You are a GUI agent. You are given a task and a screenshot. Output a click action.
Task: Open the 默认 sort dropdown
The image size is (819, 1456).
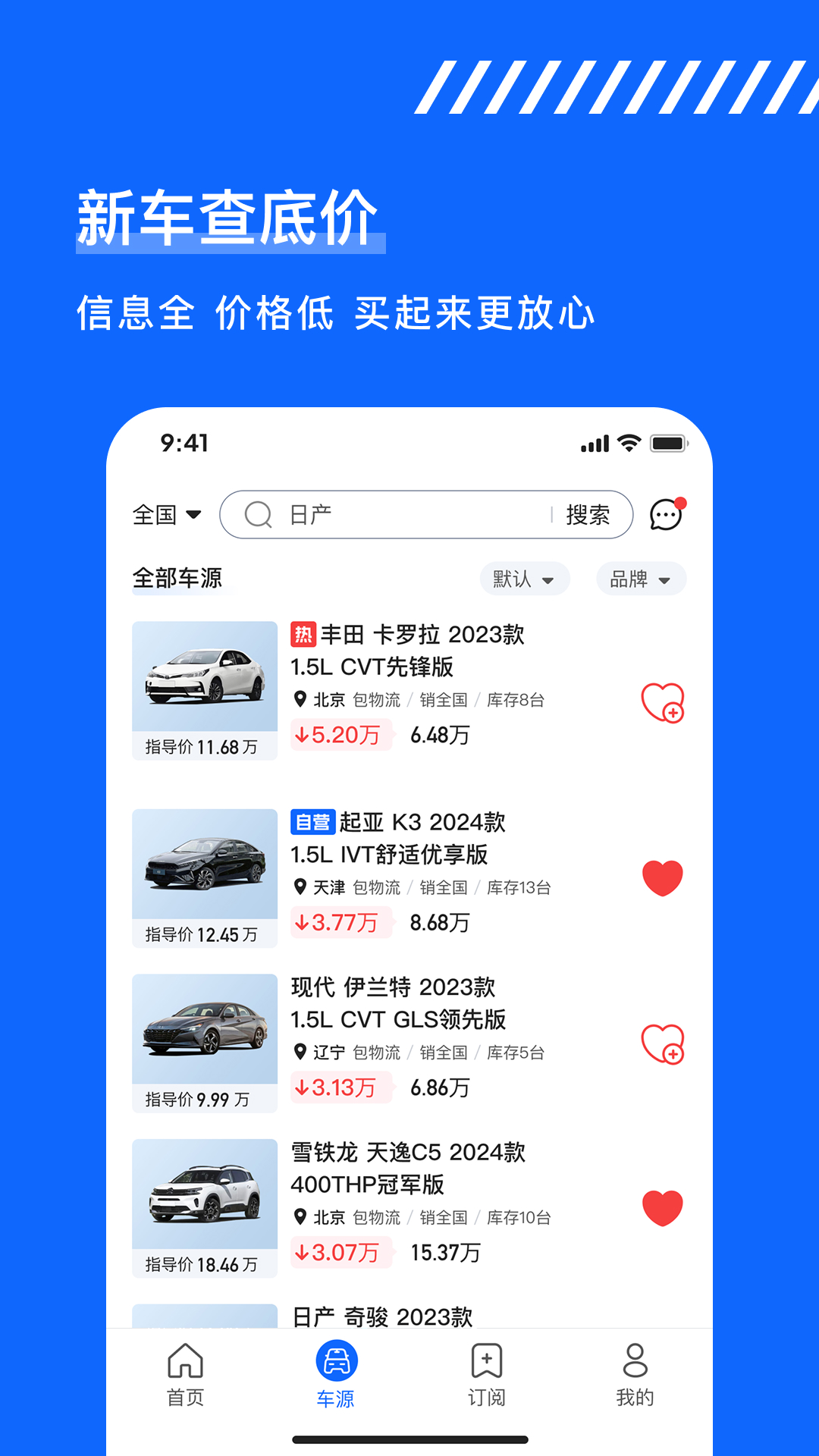coord(525,579)
